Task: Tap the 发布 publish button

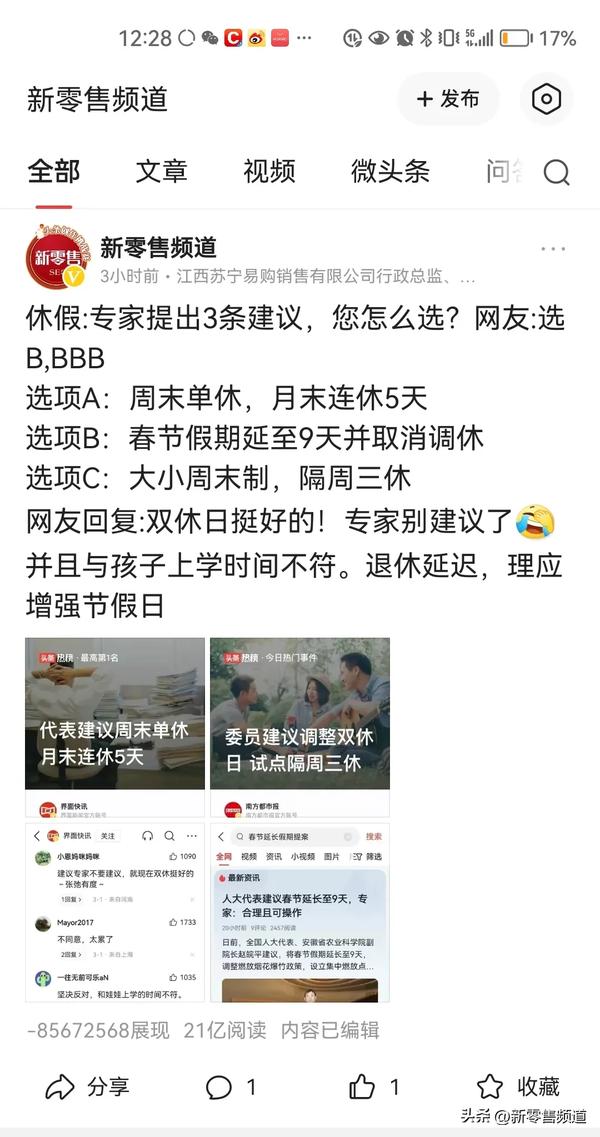Action: (448, 99)
